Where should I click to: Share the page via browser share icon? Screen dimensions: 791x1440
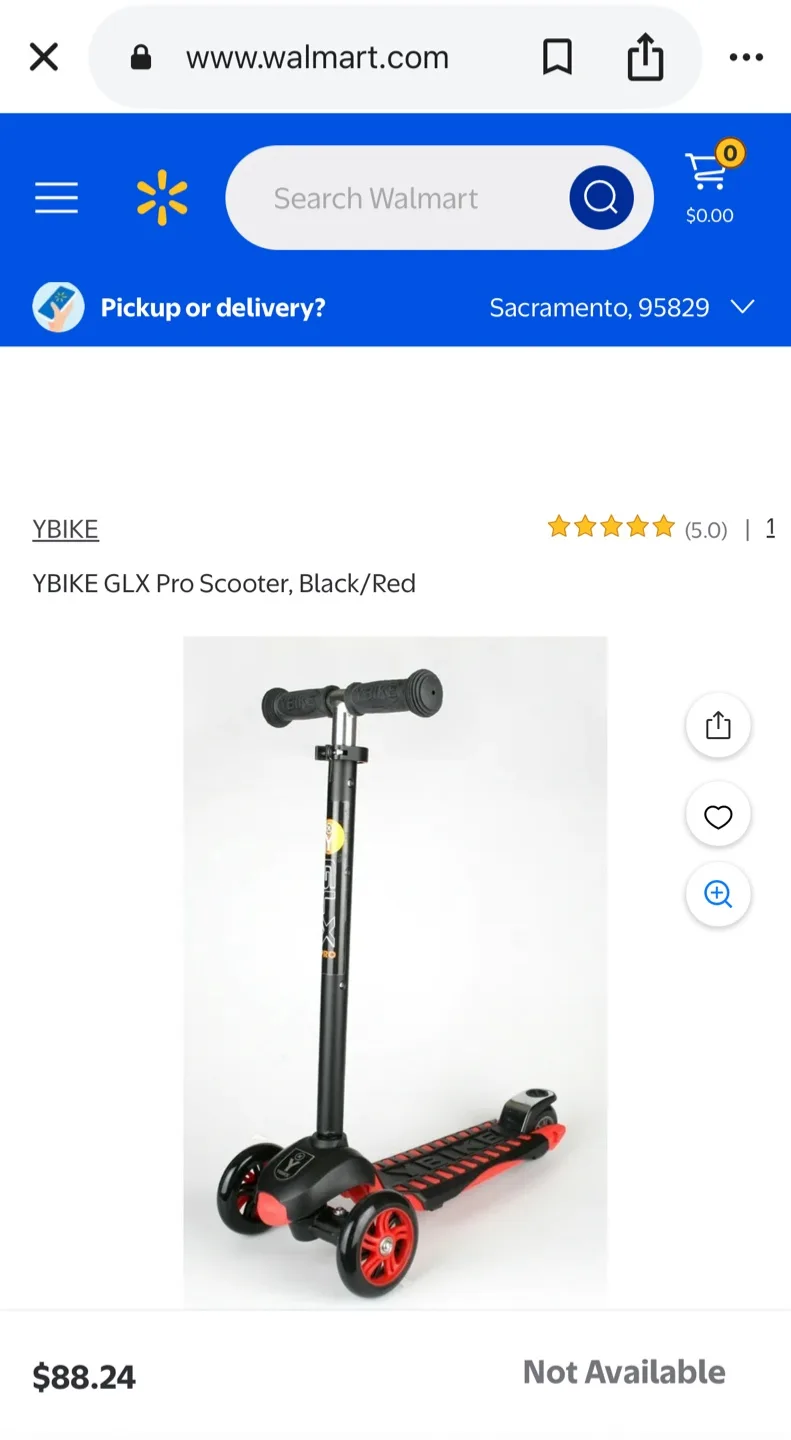[x=645, y=57]
